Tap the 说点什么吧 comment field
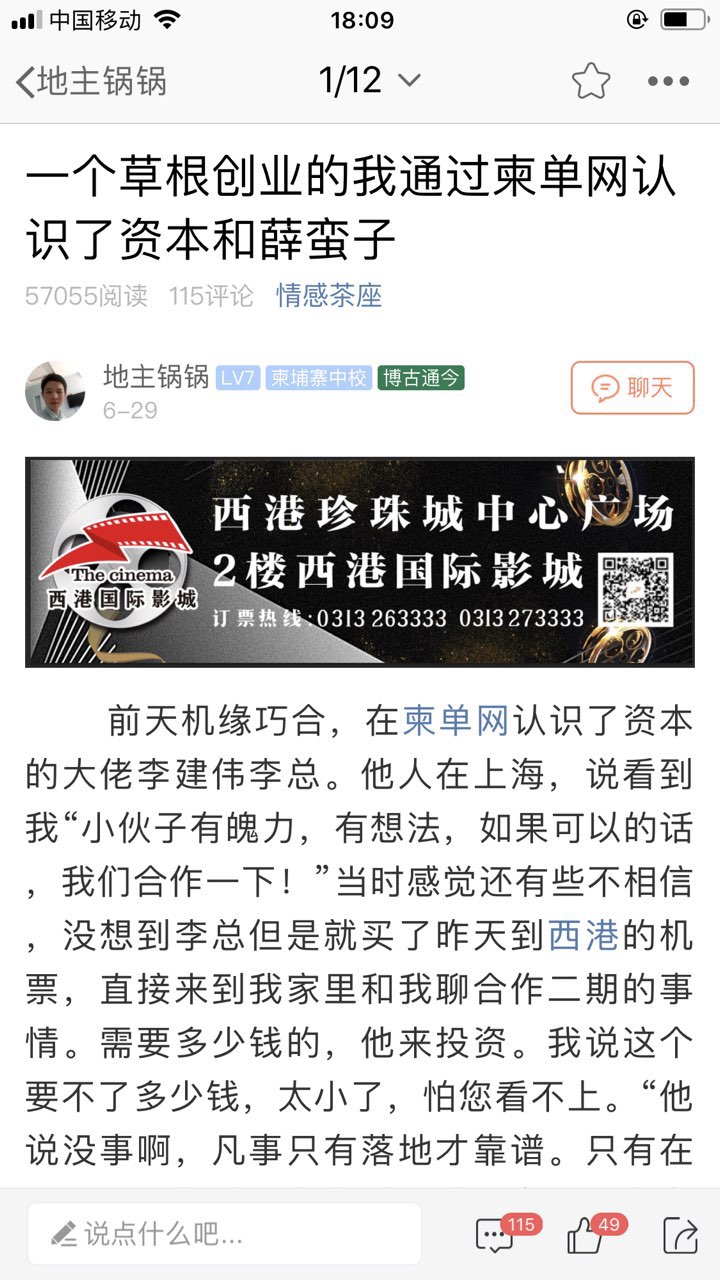The image size is (720, 1280). coord(225,1234)
